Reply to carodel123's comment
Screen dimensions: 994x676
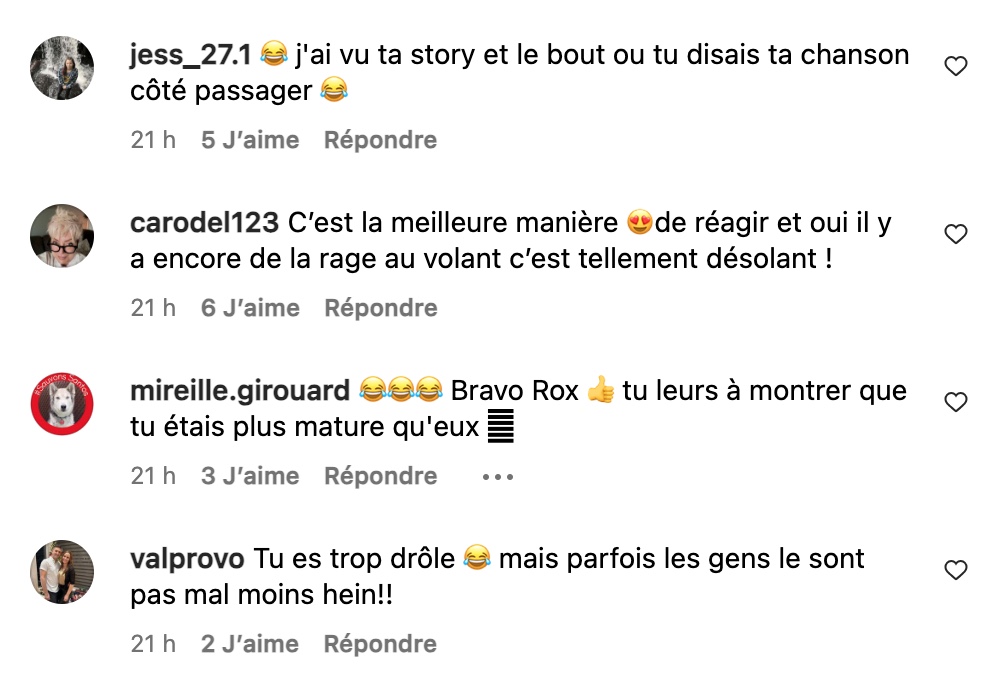[x=380, y=308]
